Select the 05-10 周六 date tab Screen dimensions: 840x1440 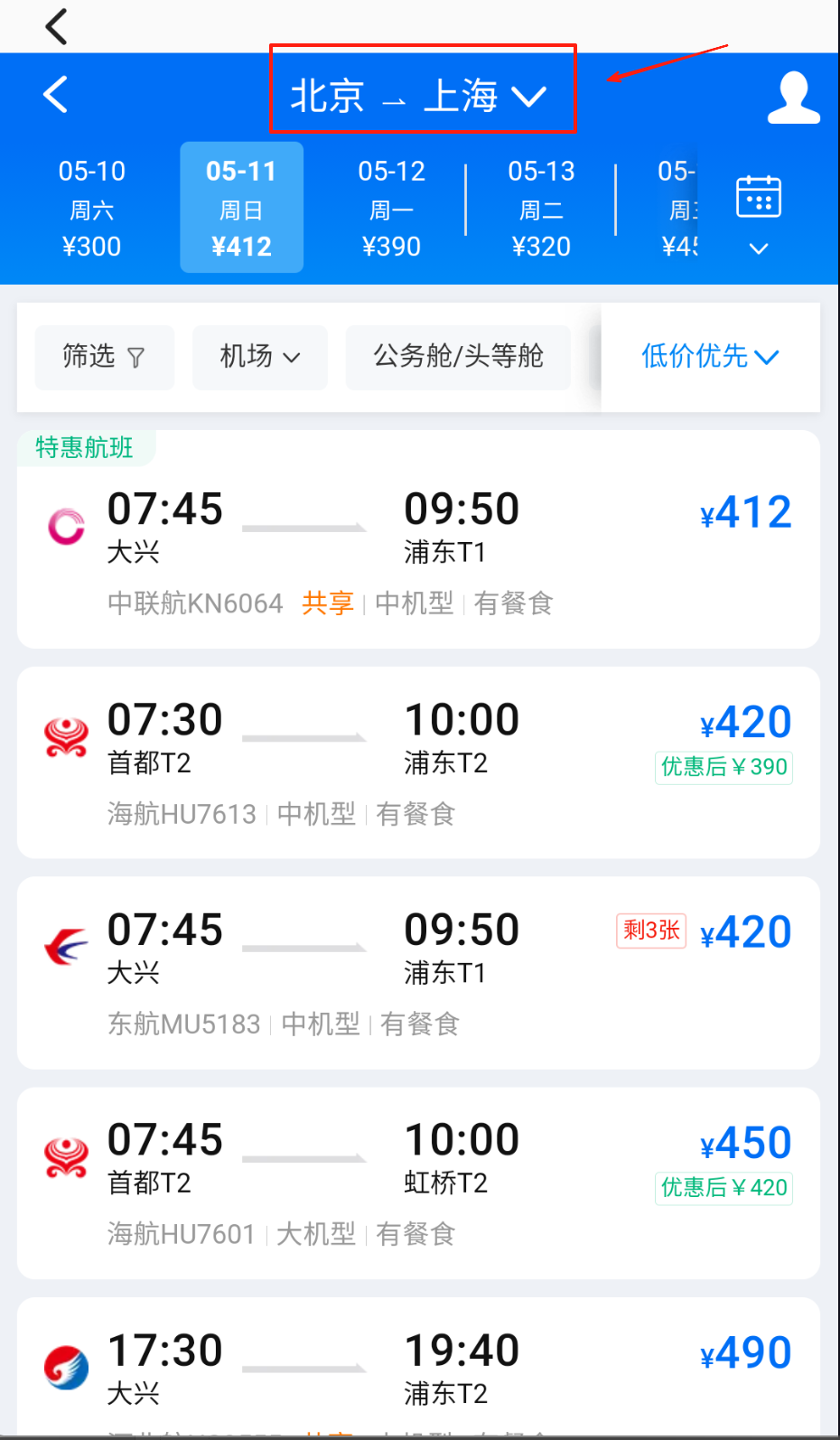91,209
